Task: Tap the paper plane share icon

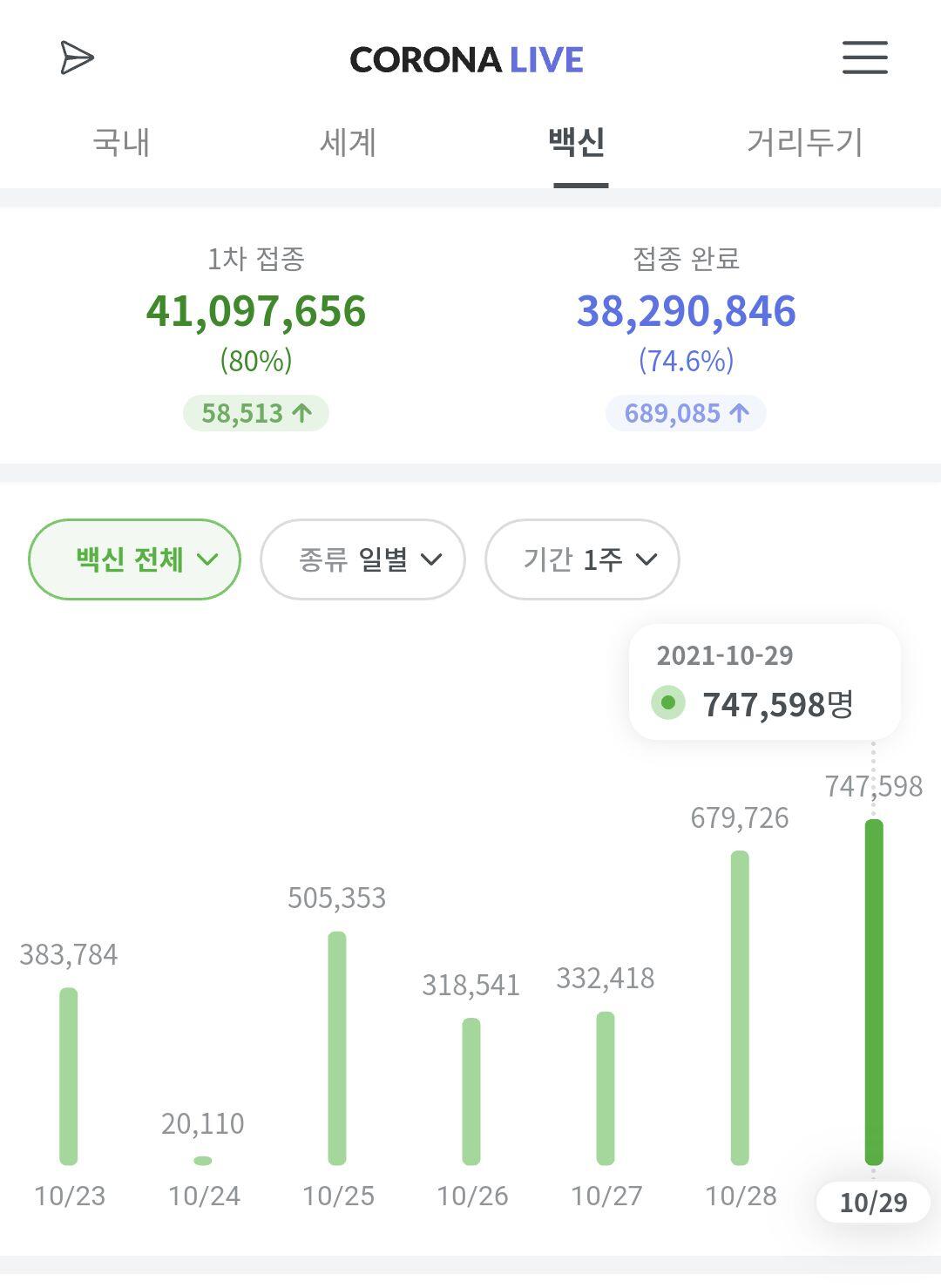Action: point(77,58)
